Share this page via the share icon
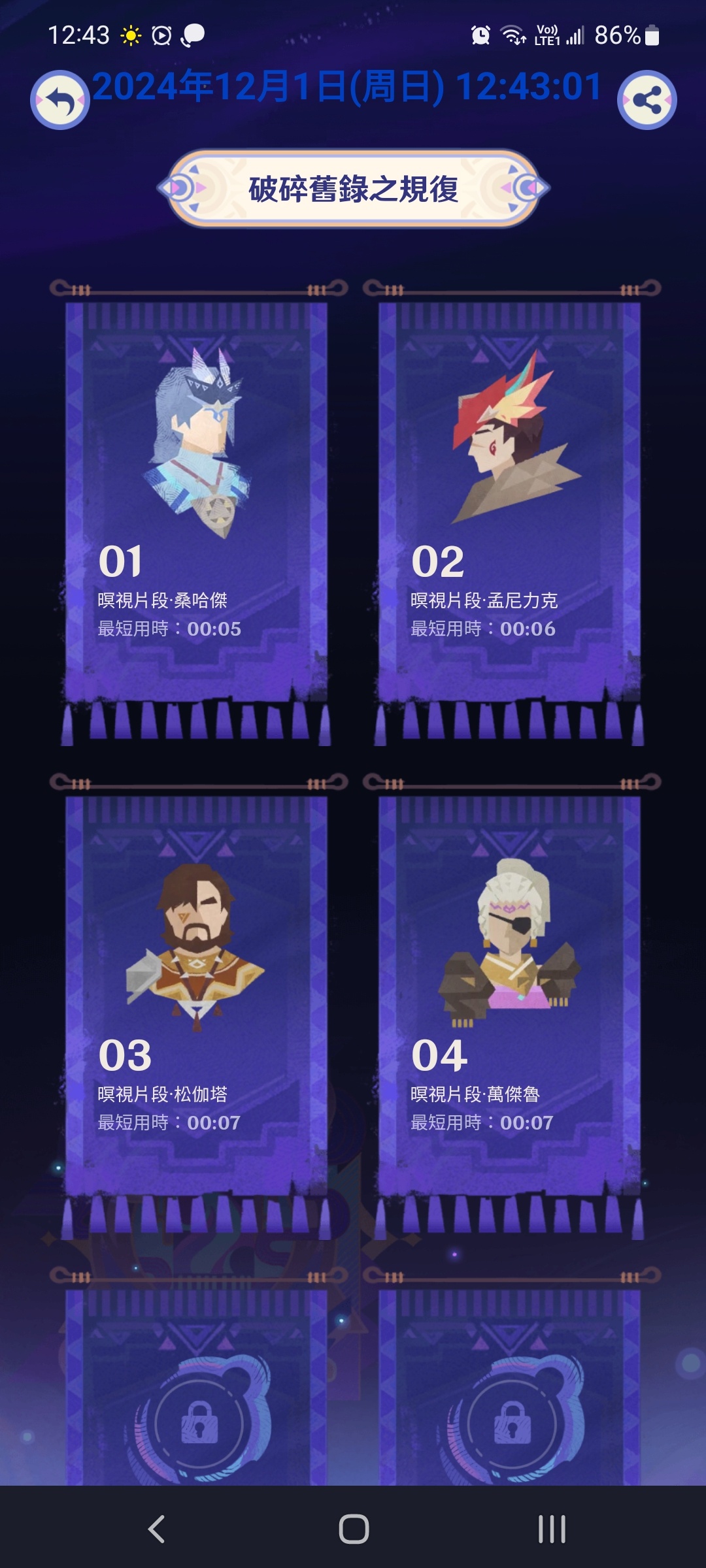Screen dimensions: 706x1568 click(647, 100)
